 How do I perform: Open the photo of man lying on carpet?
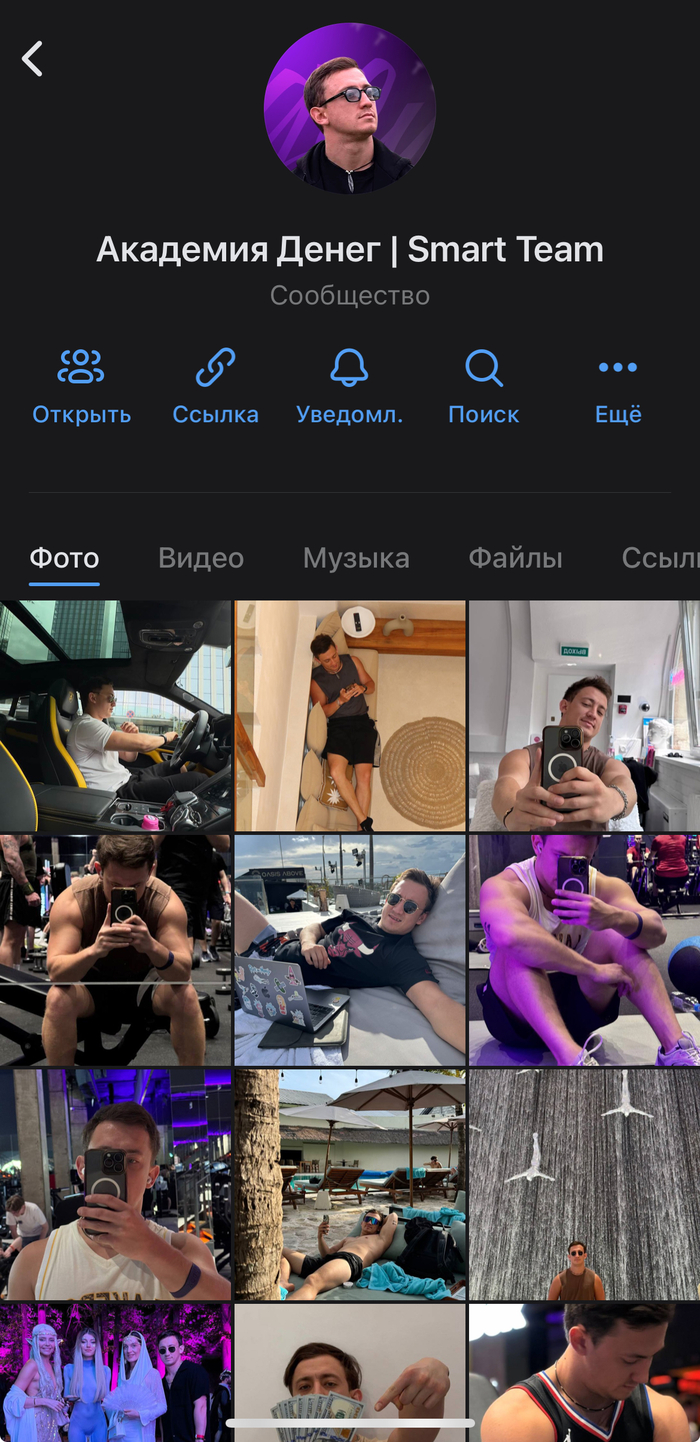click(350, 716)
